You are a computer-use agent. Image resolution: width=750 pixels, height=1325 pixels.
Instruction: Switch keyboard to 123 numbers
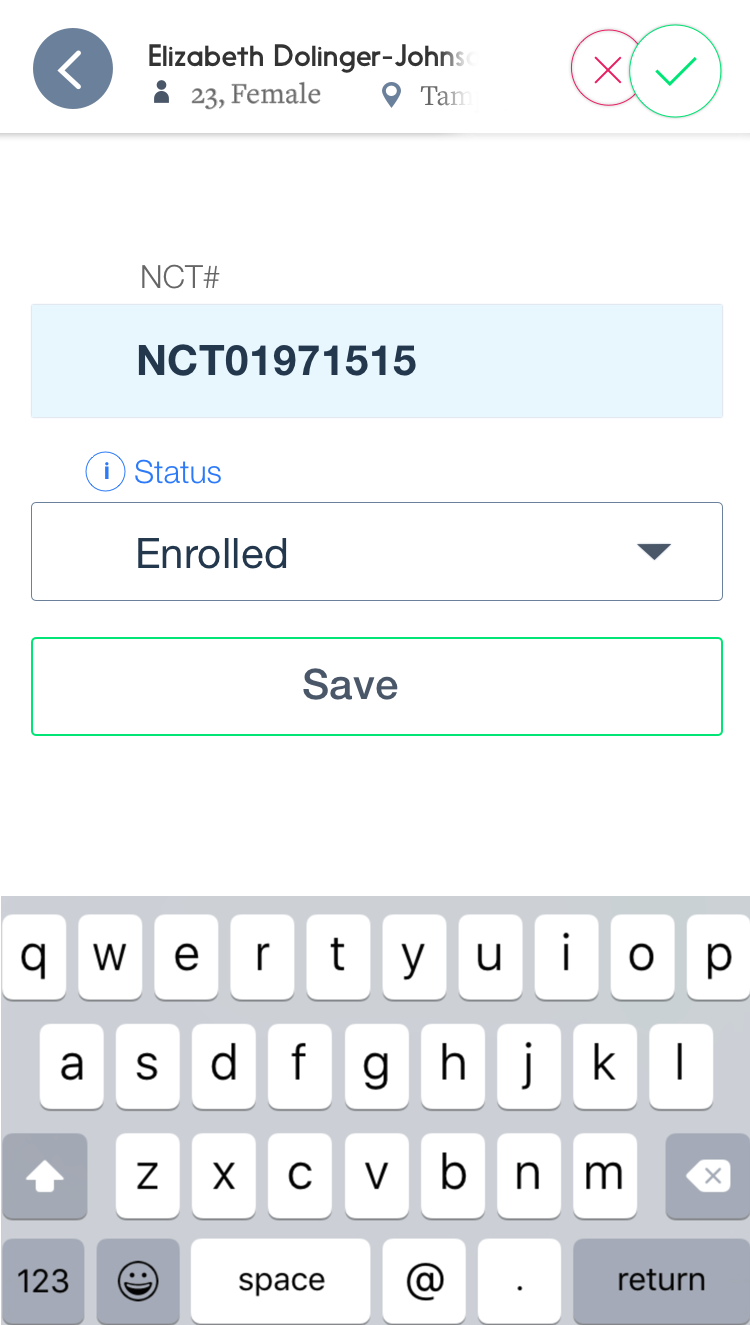click(x=43, y=1281)
